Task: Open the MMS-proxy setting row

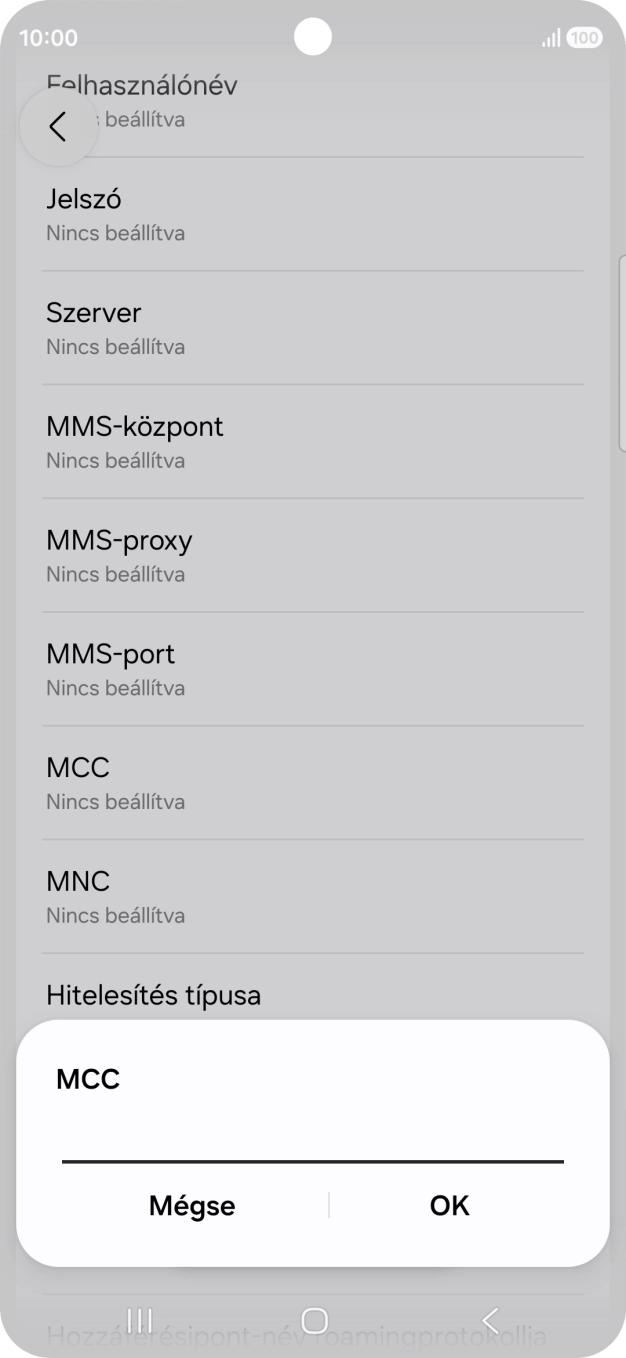Action: (313, 556)
